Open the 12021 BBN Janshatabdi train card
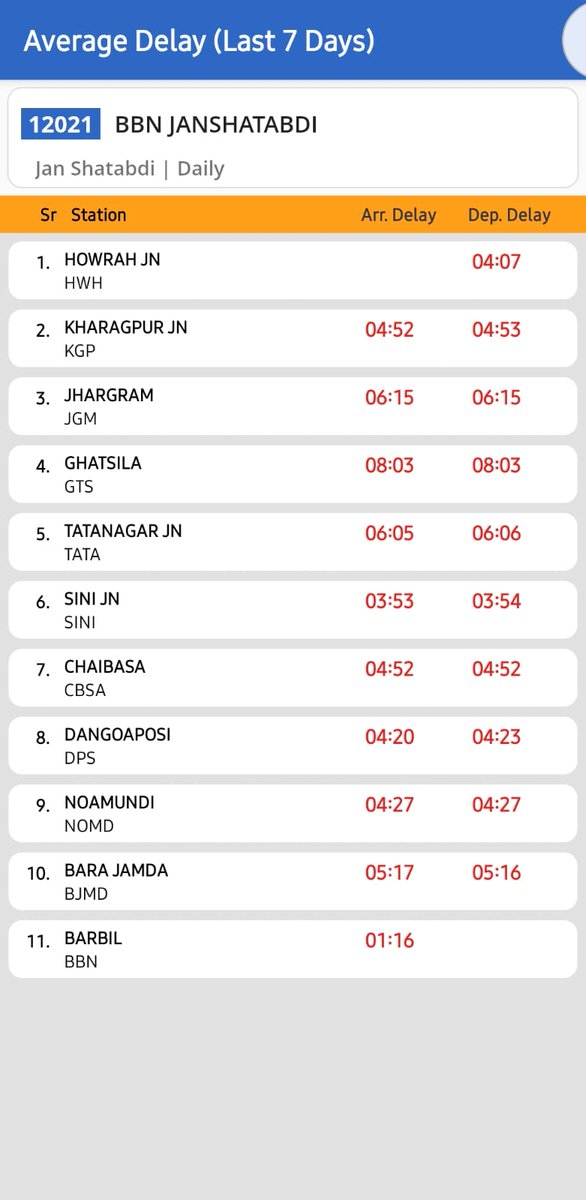 tap(293, 139)
